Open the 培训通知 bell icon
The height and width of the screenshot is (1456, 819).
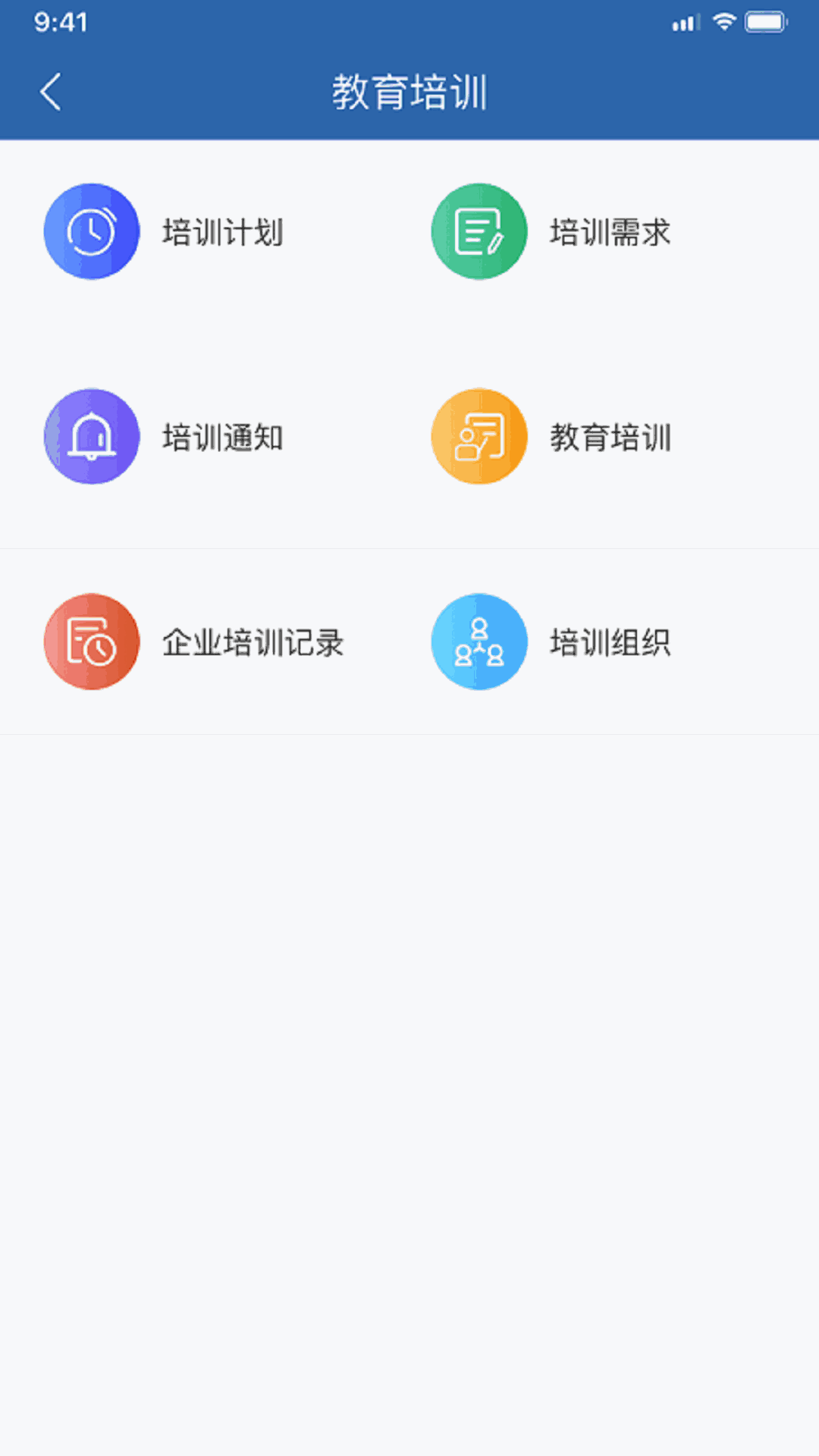click(x=91, y=437)
